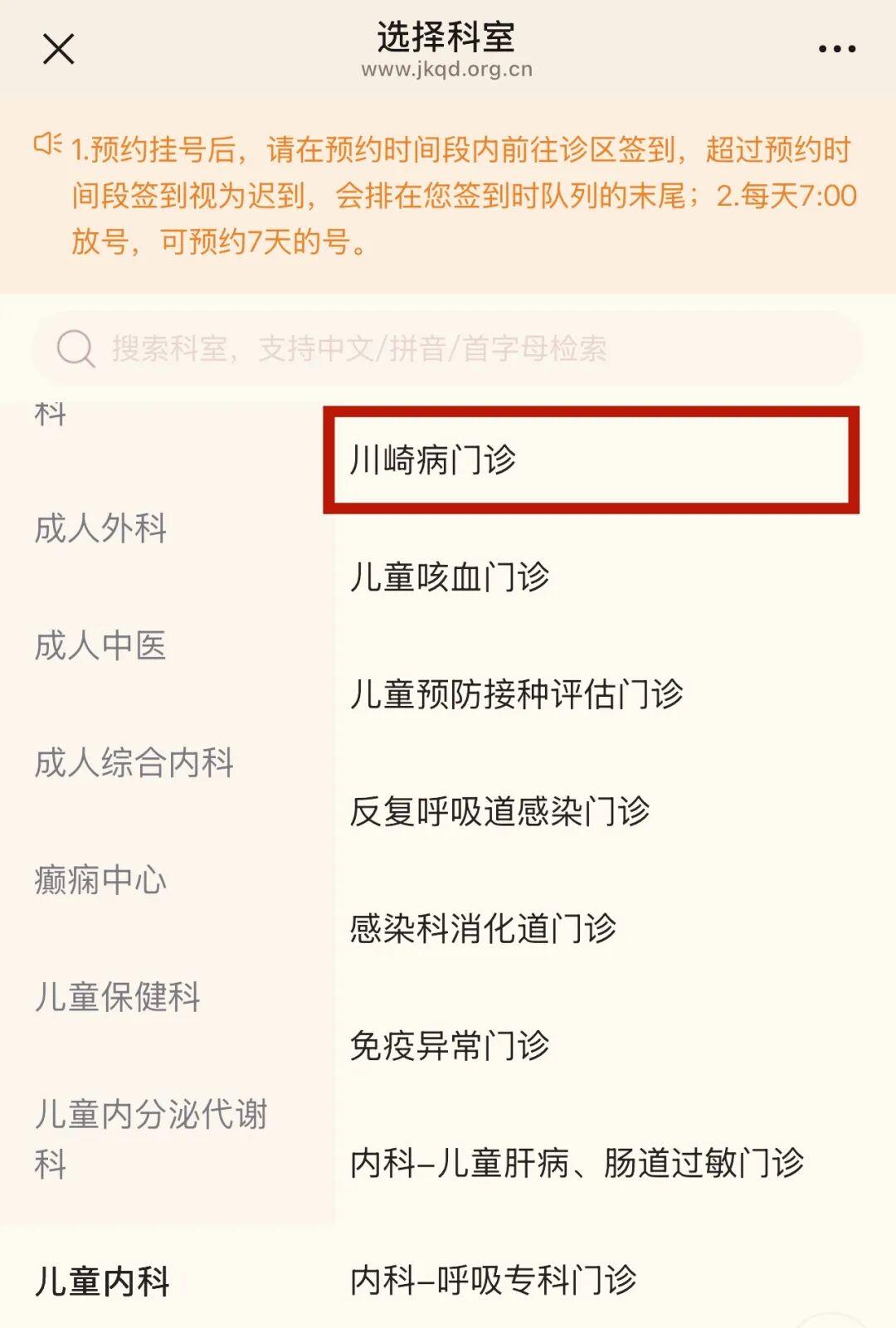The height and width of the screenshot is (1328, 896).
Task: Select the 儿童保健科 category
Action: [x=118, y=997]
